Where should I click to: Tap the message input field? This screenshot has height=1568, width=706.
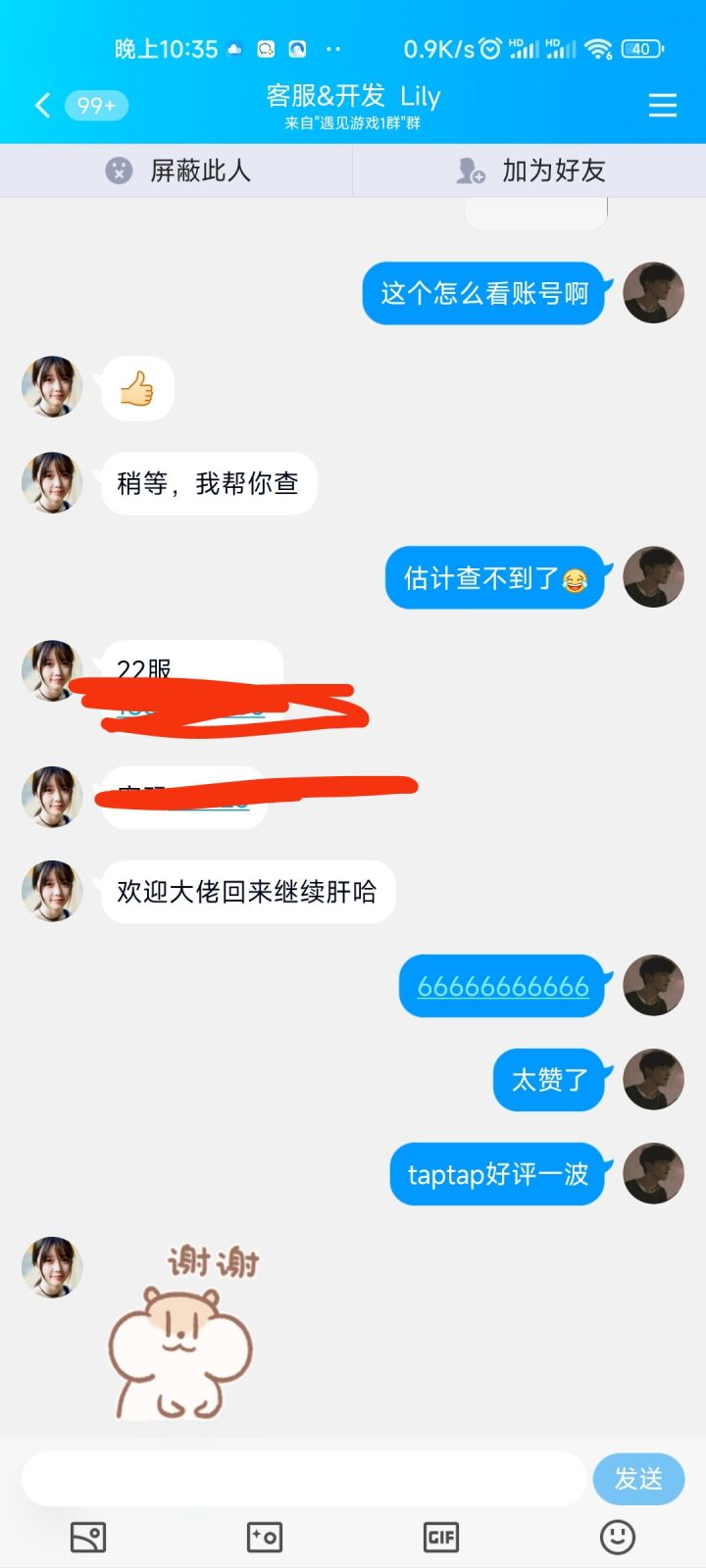pyautogui.click(x=304, y=1478)
